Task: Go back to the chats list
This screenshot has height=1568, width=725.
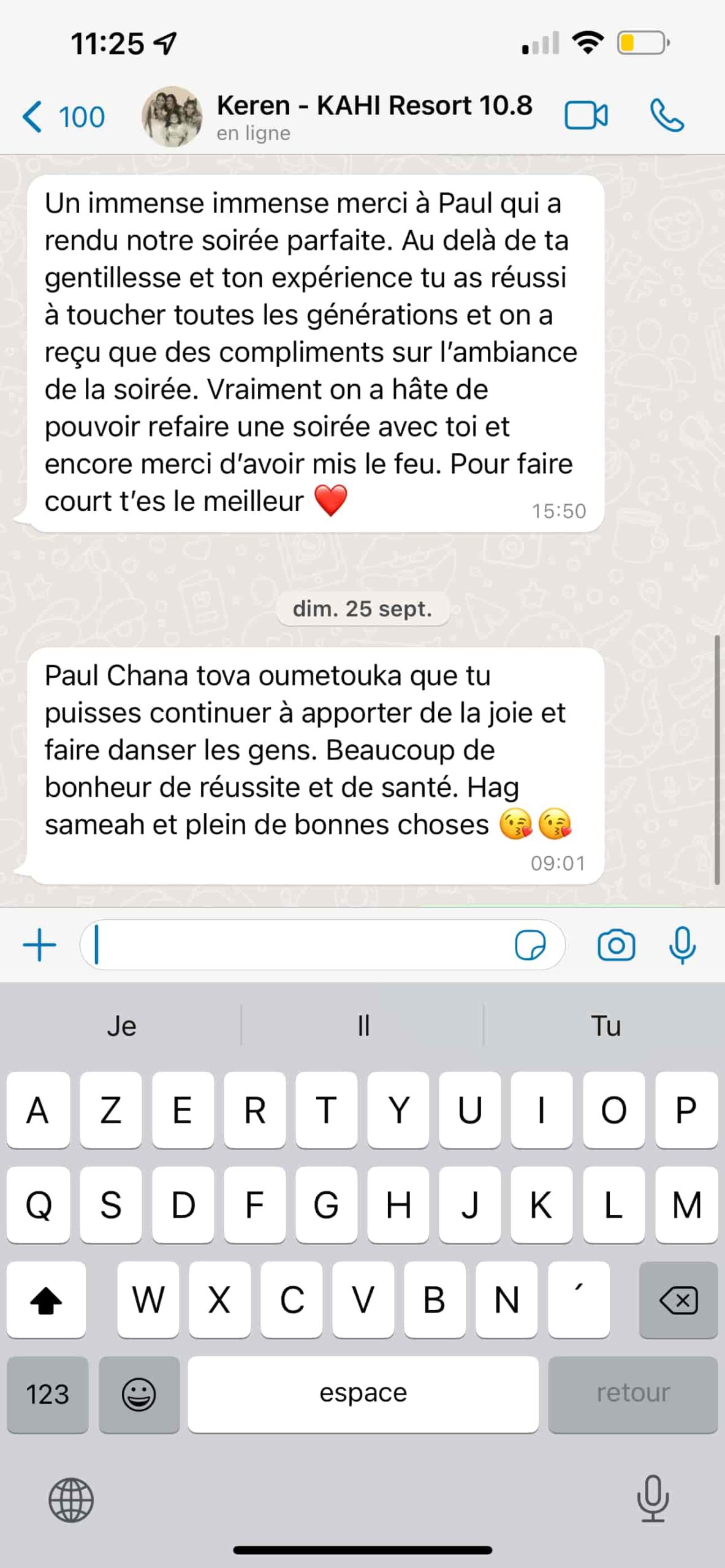Action: pos(61,116)
